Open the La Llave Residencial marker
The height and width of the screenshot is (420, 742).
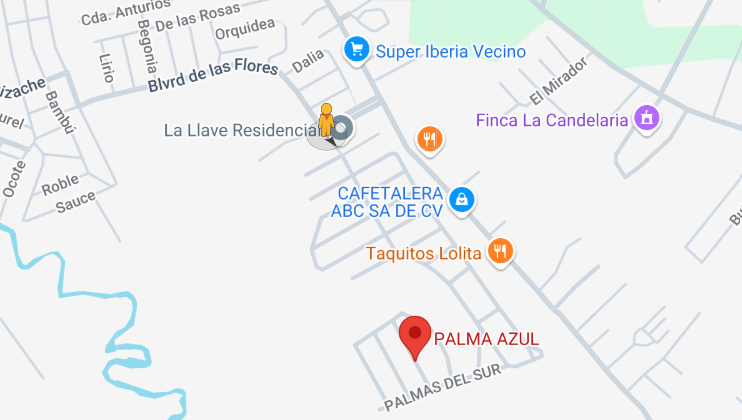click(x=342, y=127)
